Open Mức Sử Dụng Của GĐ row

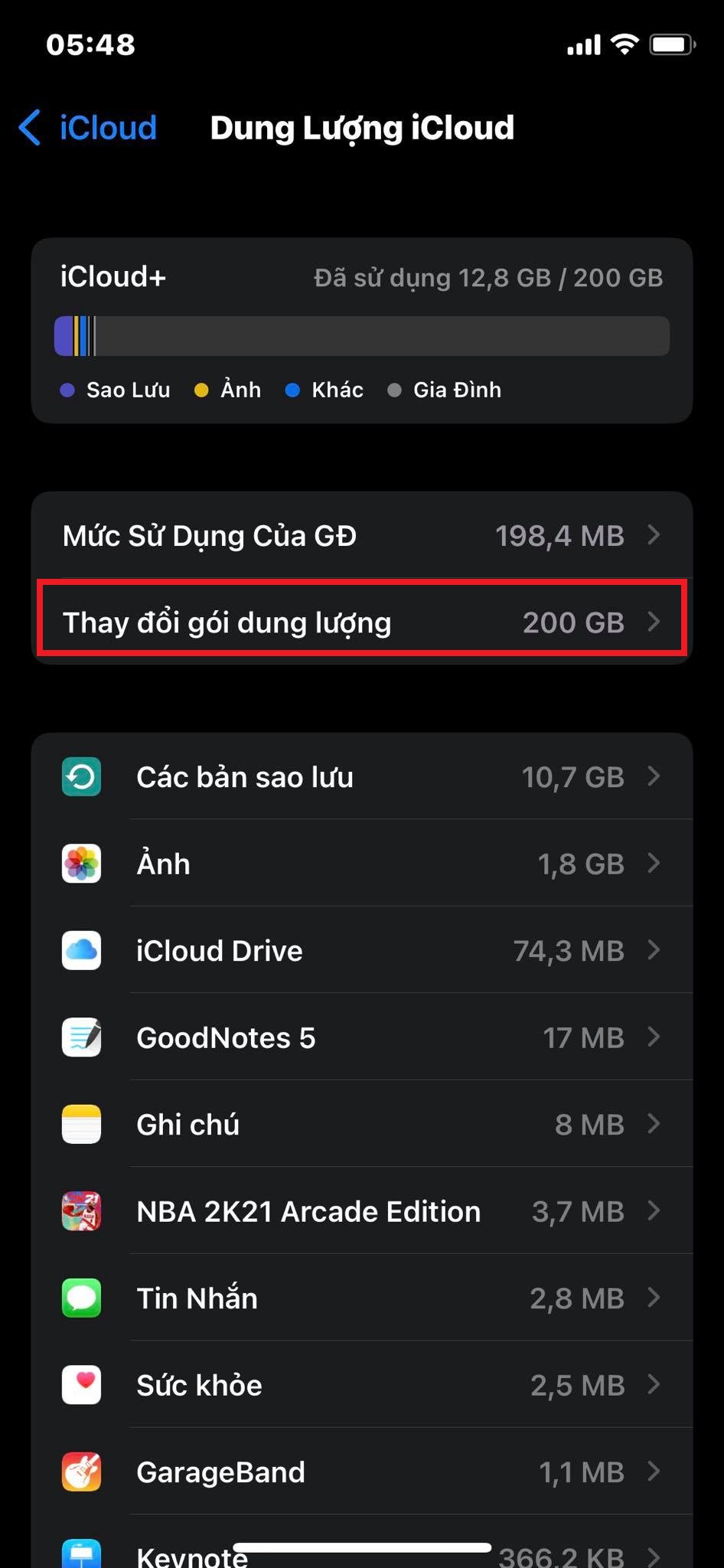(x=361, y=535)
